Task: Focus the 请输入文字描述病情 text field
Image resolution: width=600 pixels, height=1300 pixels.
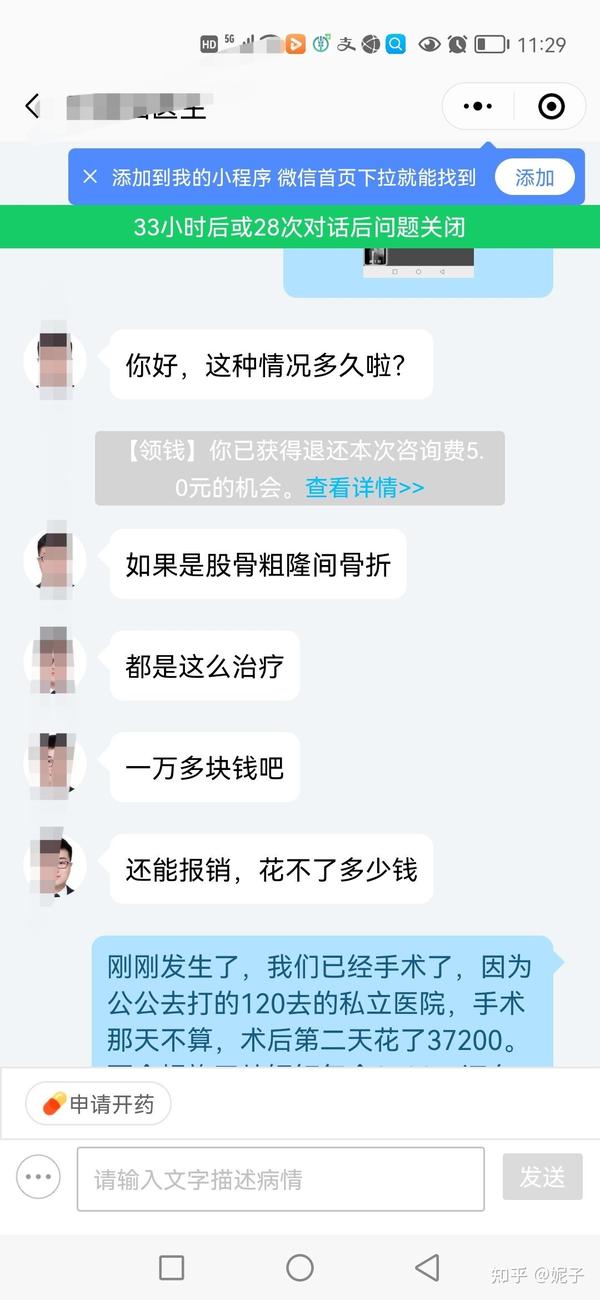Action: coord(281,1179)
